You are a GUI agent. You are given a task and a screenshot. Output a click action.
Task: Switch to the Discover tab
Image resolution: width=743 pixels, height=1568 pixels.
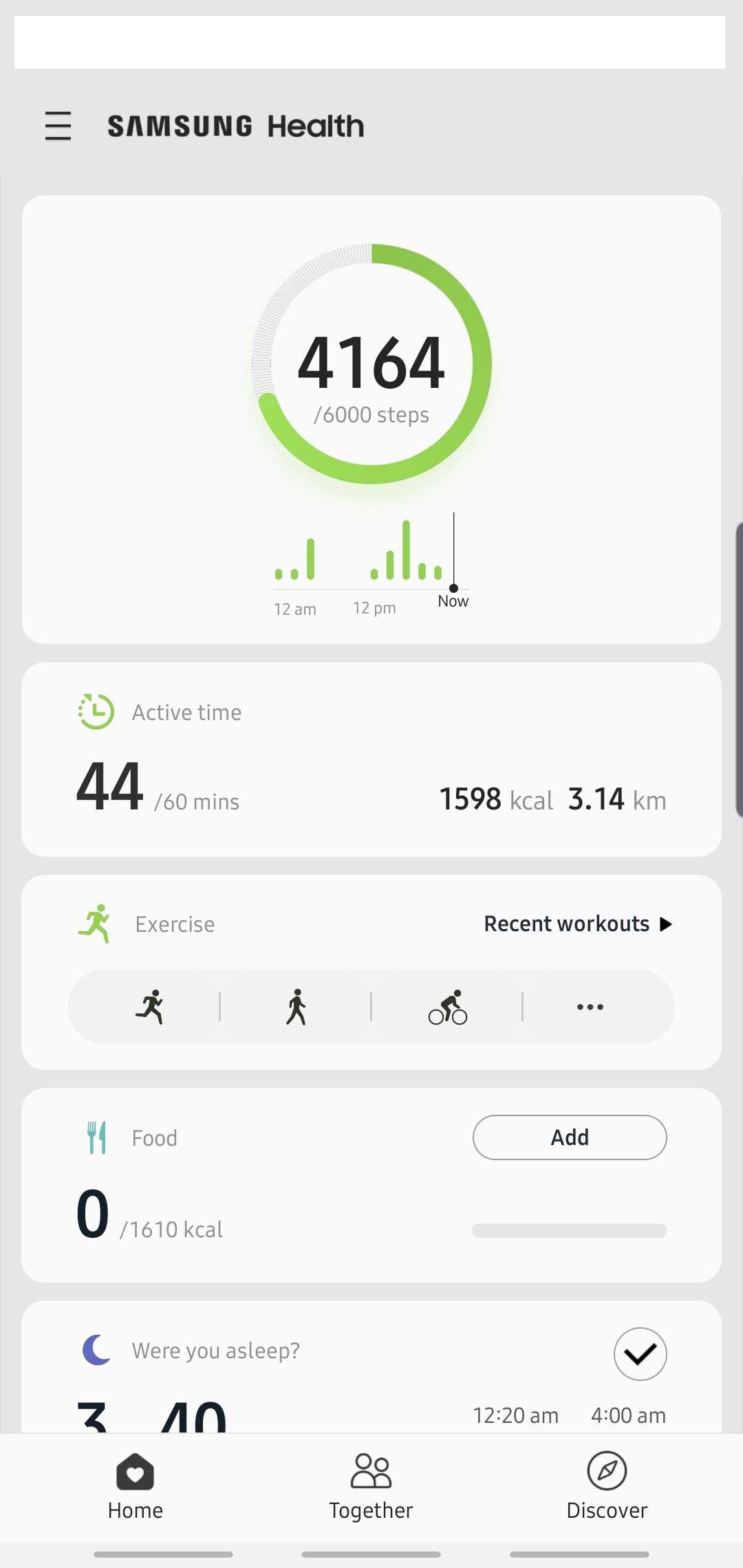[607, 1487]
